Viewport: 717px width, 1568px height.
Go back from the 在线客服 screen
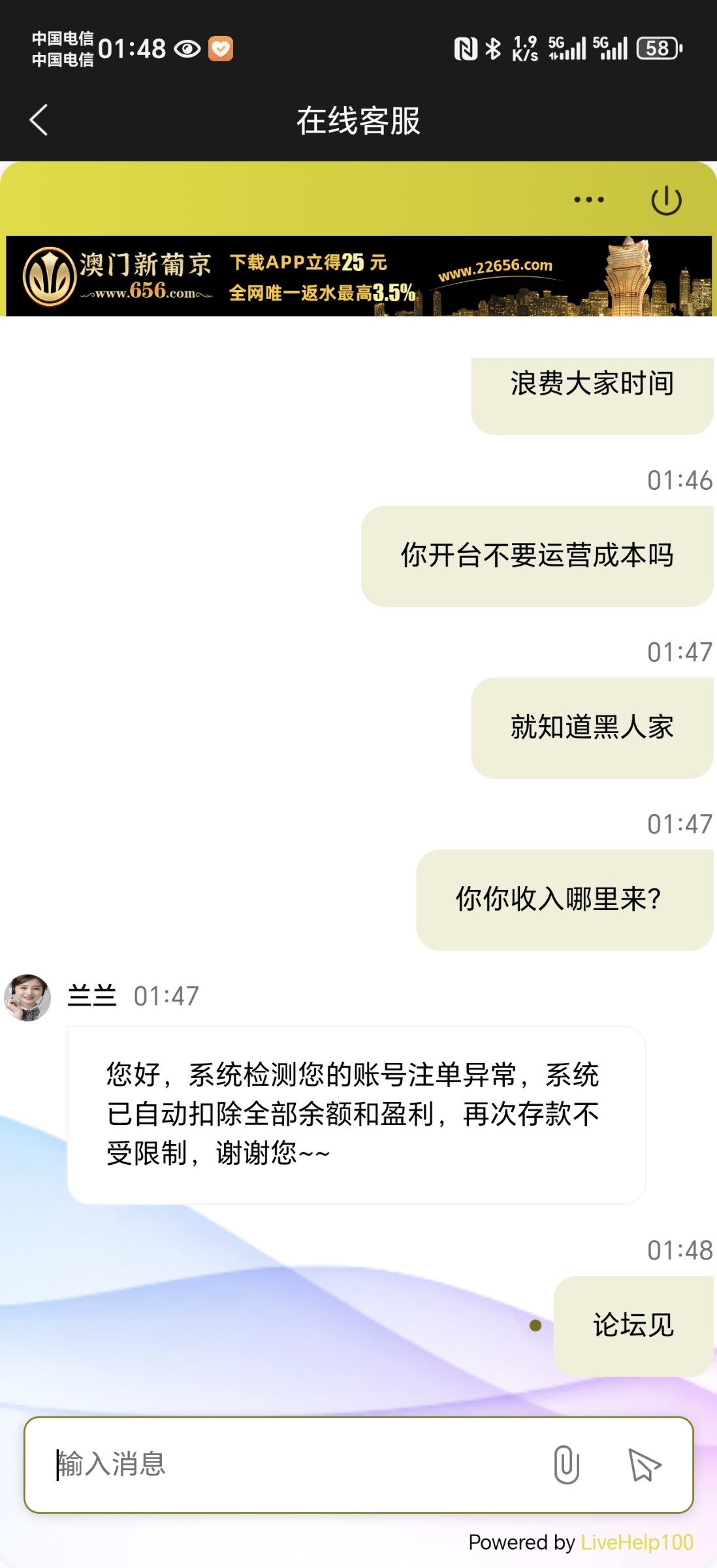click(39, 120)
